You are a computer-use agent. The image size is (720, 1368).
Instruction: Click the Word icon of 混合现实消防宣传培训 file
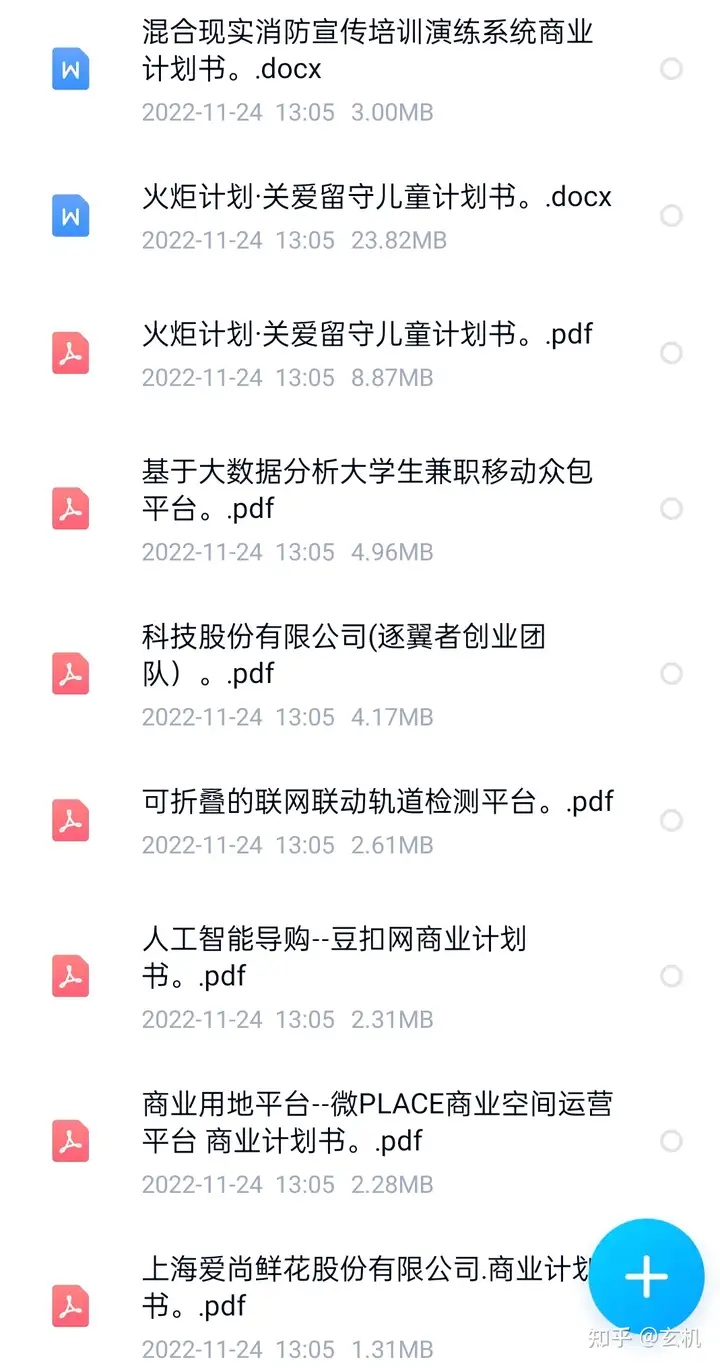pyautogui.click(x=69, y=70)
